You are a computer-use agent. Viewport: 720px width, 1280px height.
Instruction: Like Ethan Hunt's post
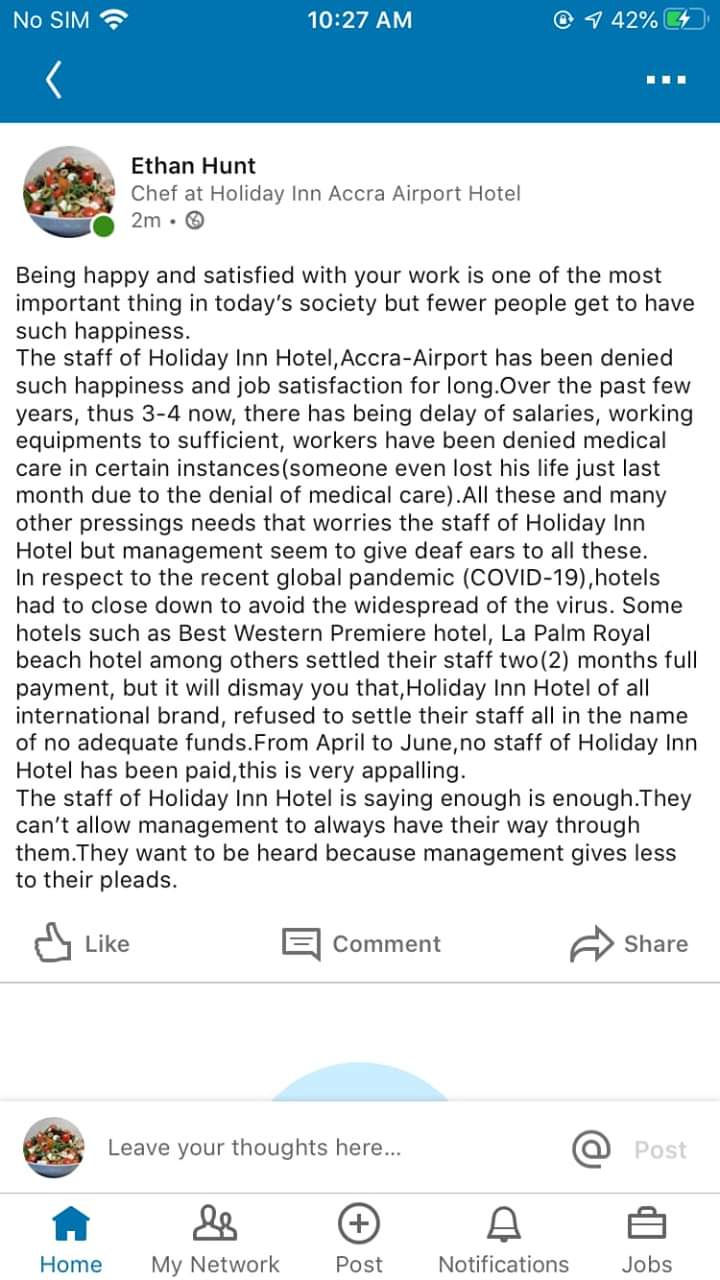pyautogui.click(x=82, y=943)
